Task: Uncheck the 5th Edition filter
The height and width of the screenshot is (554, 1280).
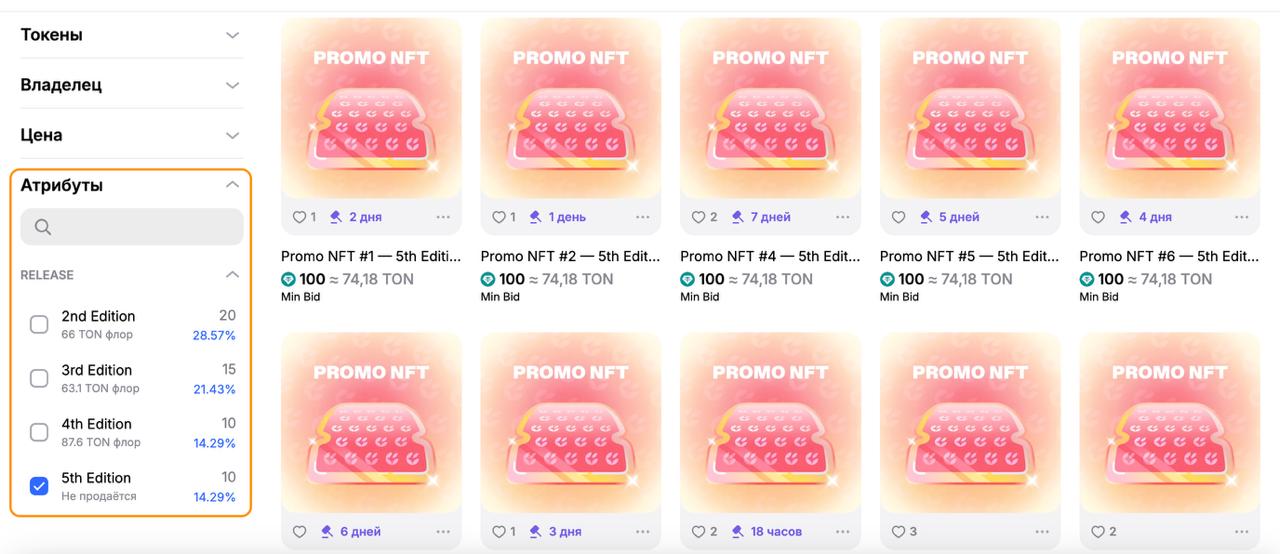Action: point(39,487)
